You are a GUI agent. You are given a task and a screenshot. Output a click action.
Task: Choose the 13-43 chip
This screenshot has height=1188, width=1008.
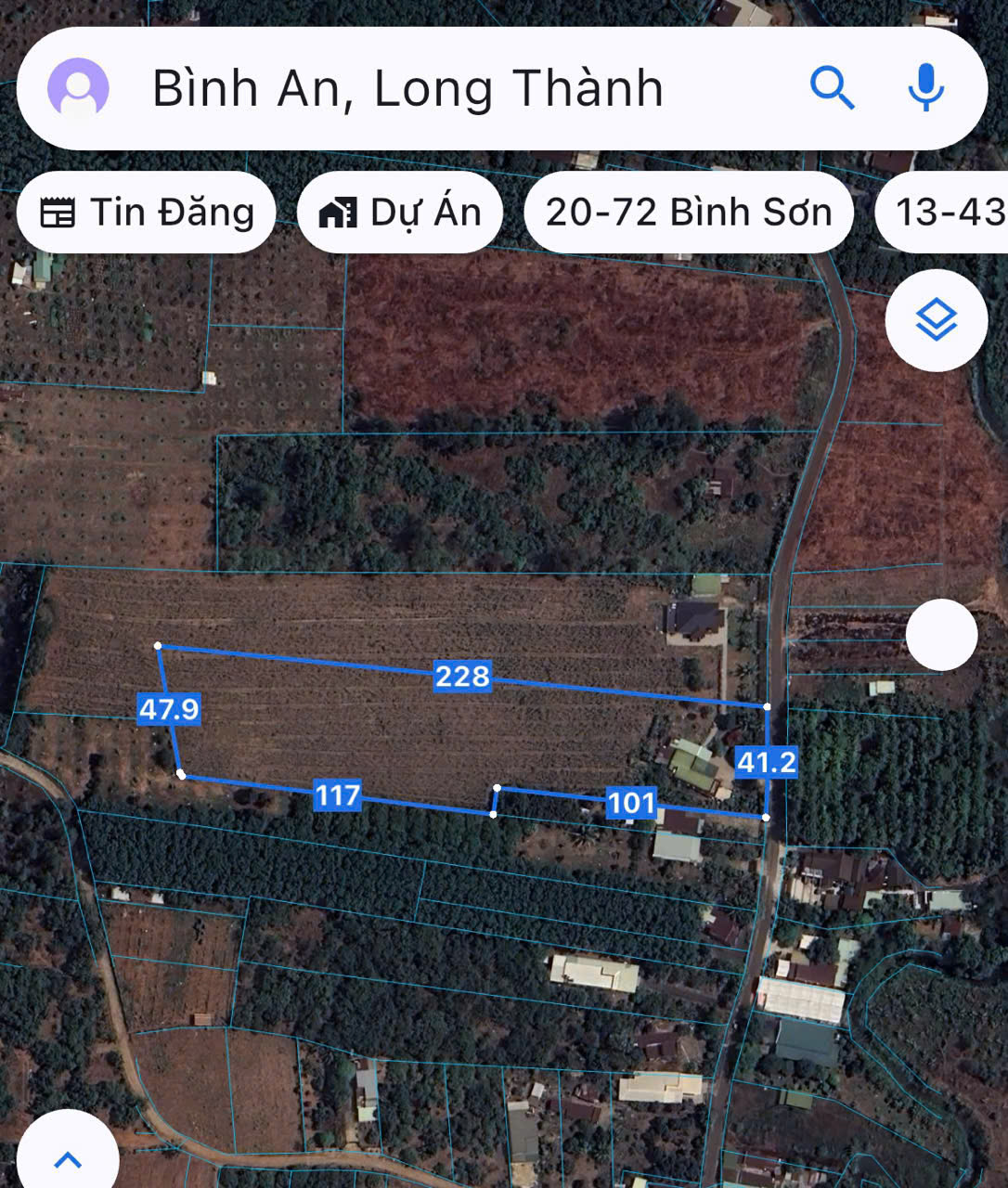pos(947,213)
